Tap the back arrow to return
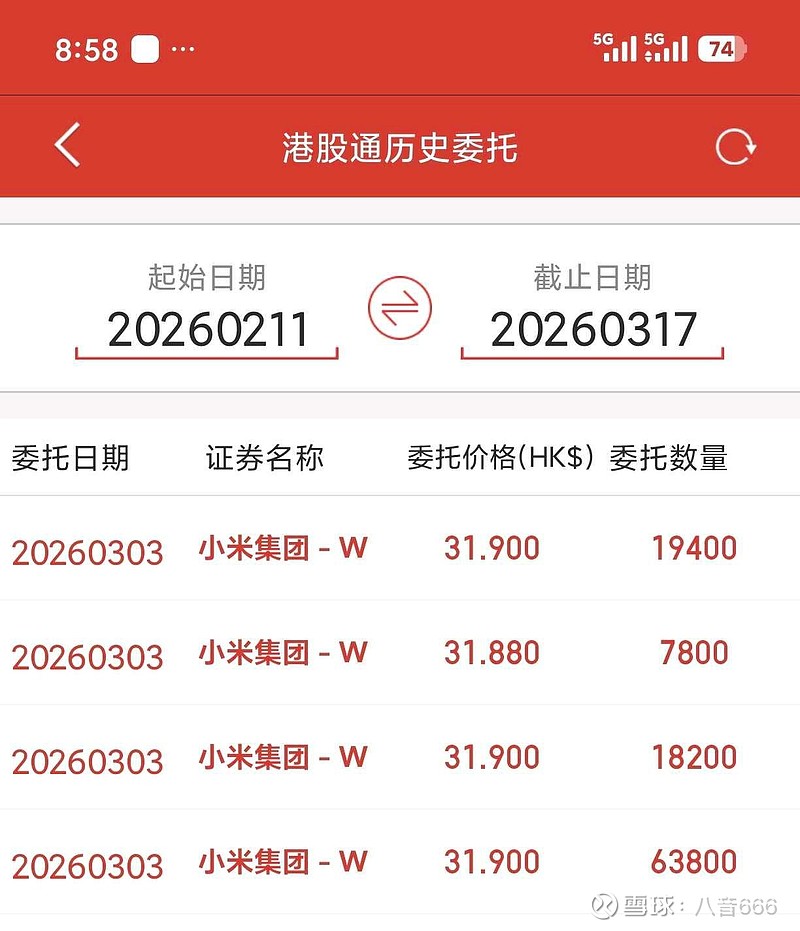Screen dimensions: 800x931 pyautogui.click(x=66, y=145)
